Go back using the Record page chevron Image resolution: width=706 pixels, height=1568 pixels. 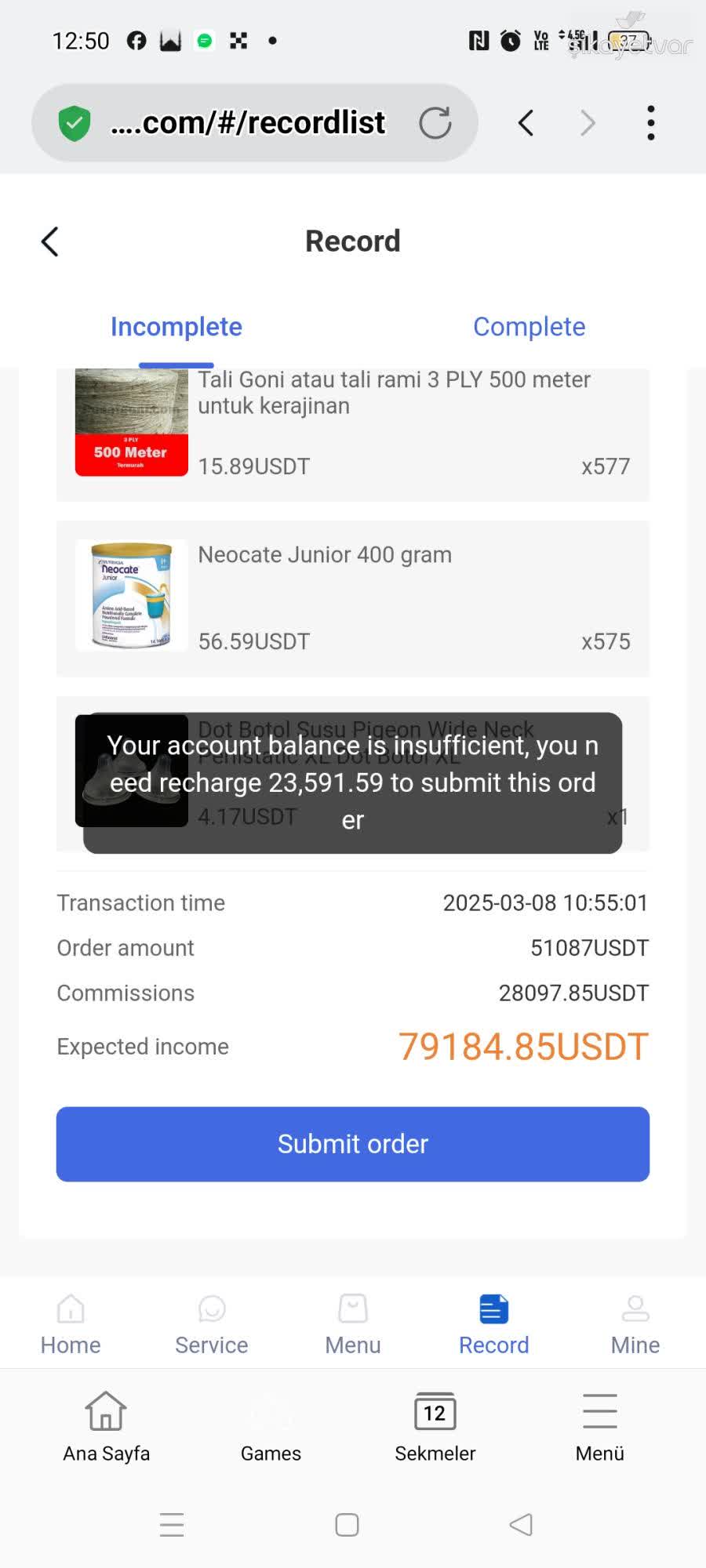coord(49,241)
